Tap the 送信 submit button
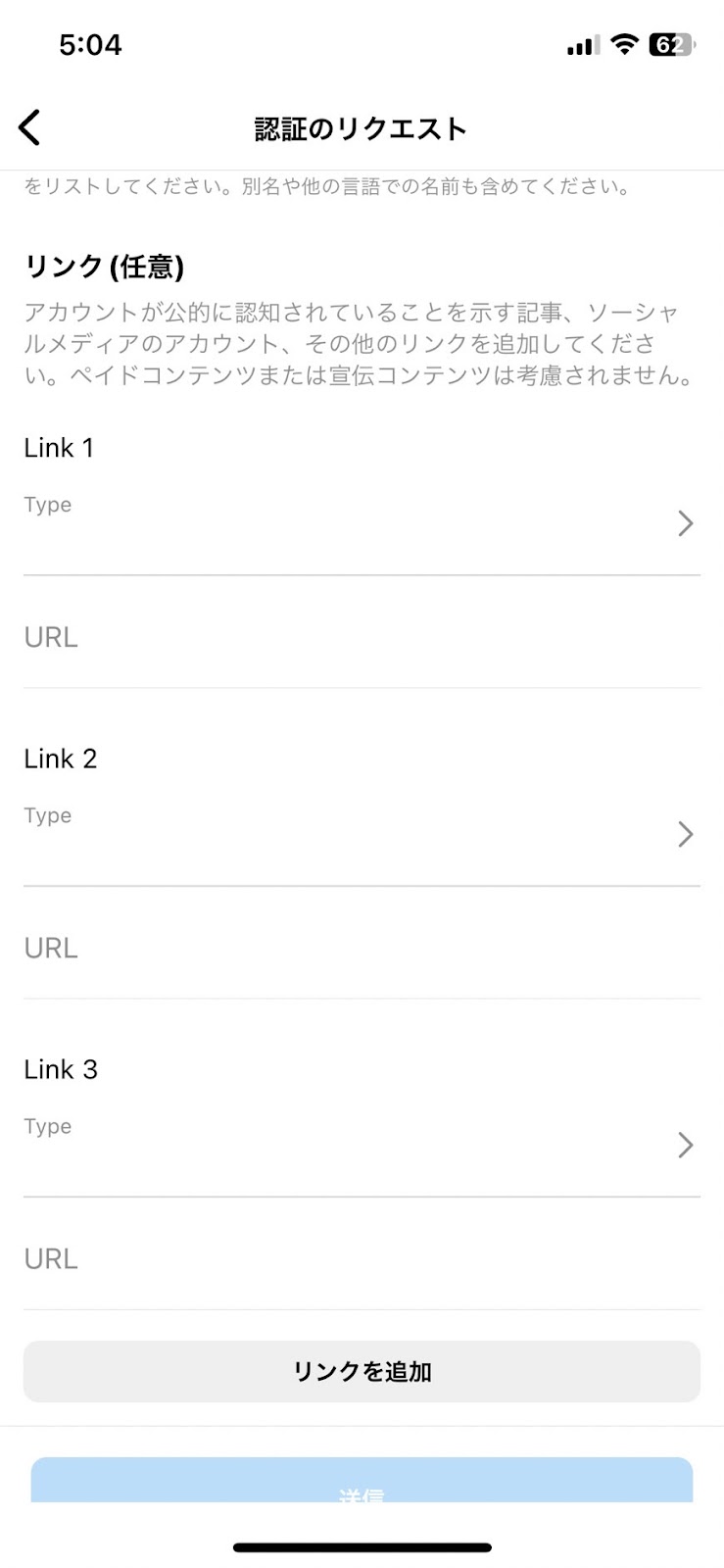 362,1481
